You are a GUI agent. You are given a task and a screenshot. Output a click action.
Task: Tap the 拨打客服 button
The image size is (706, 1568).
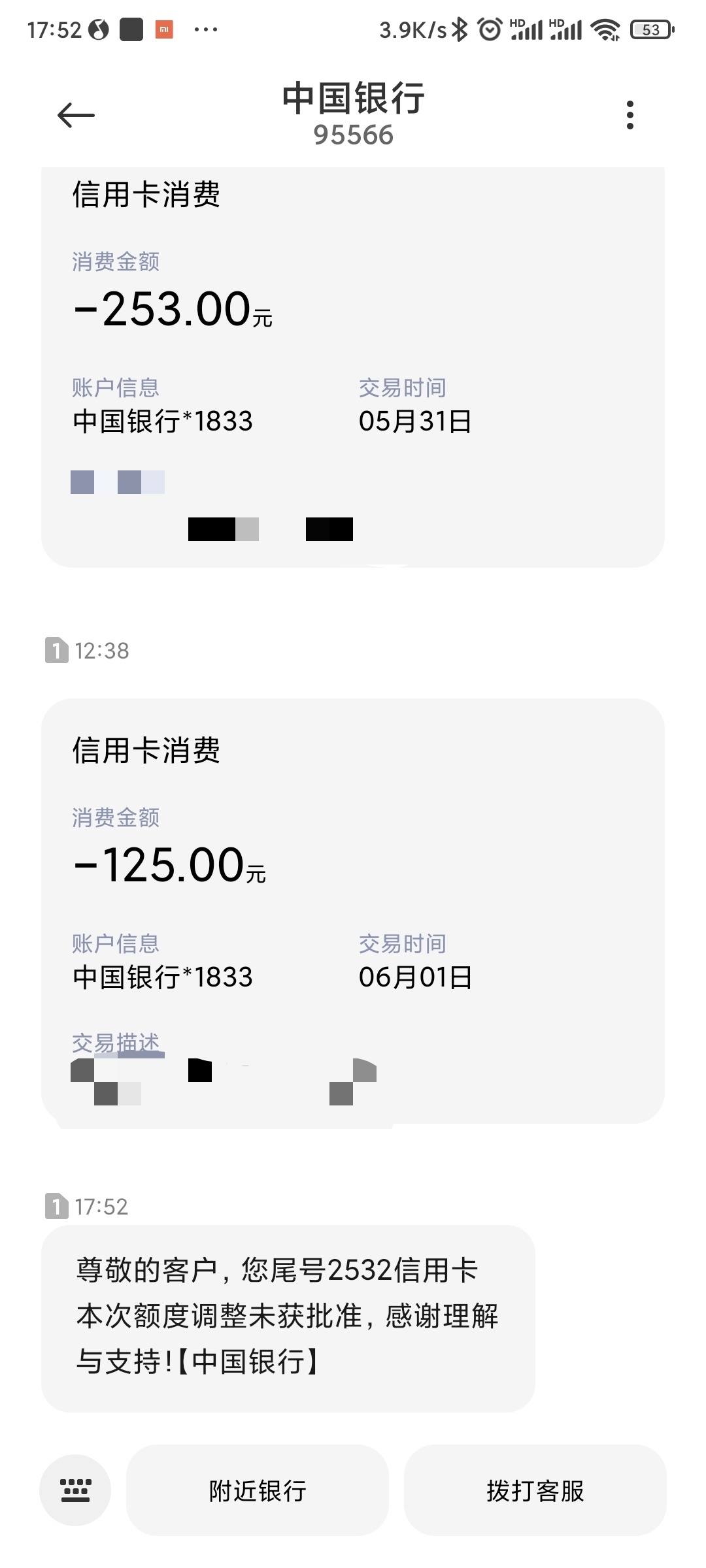coord(535,1490)
